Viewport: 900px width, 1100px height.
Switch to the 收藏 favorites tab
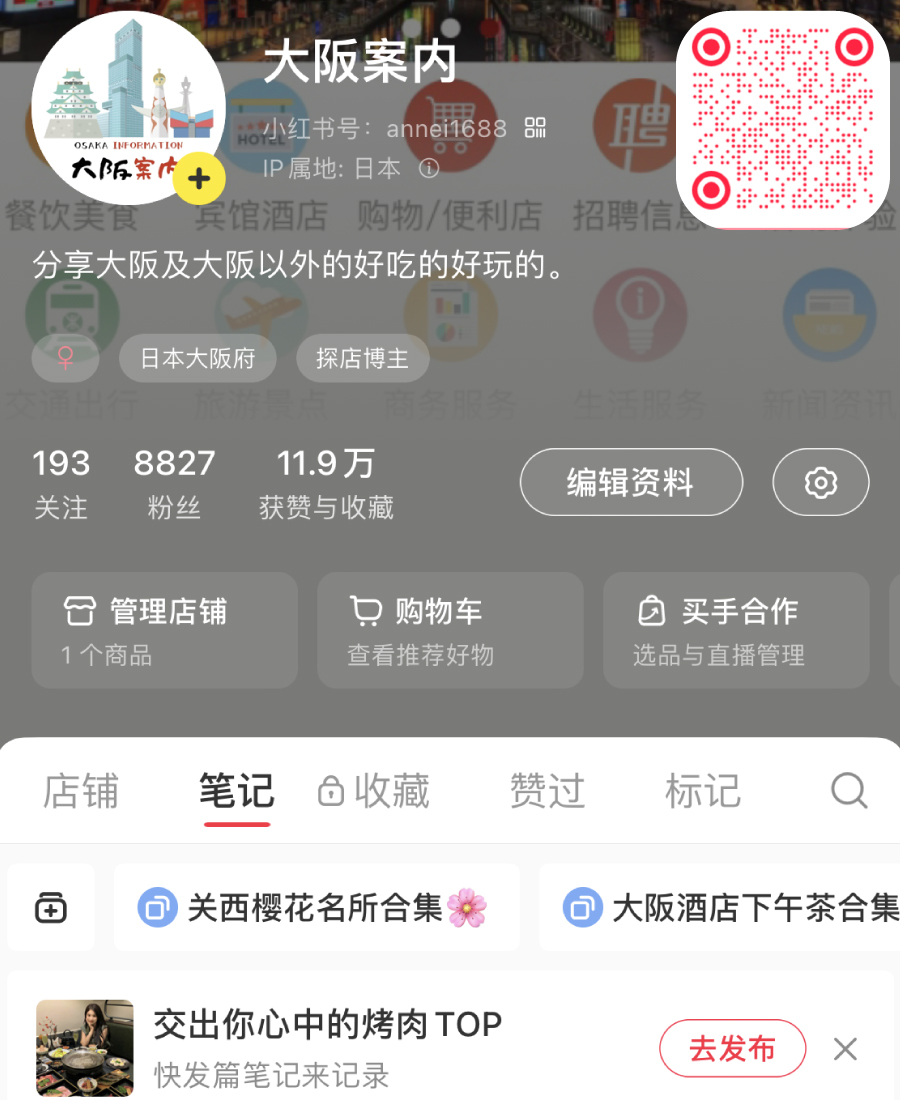point(374,791)
